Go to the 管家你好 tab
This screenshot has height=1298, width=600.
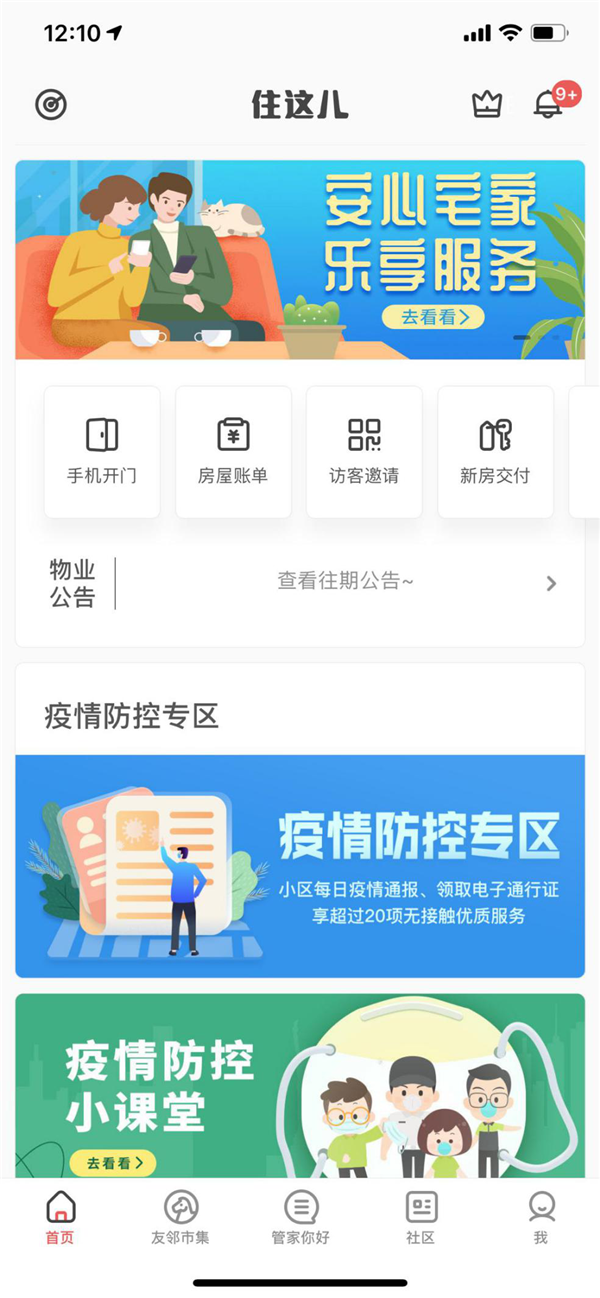pos(301,1218)
